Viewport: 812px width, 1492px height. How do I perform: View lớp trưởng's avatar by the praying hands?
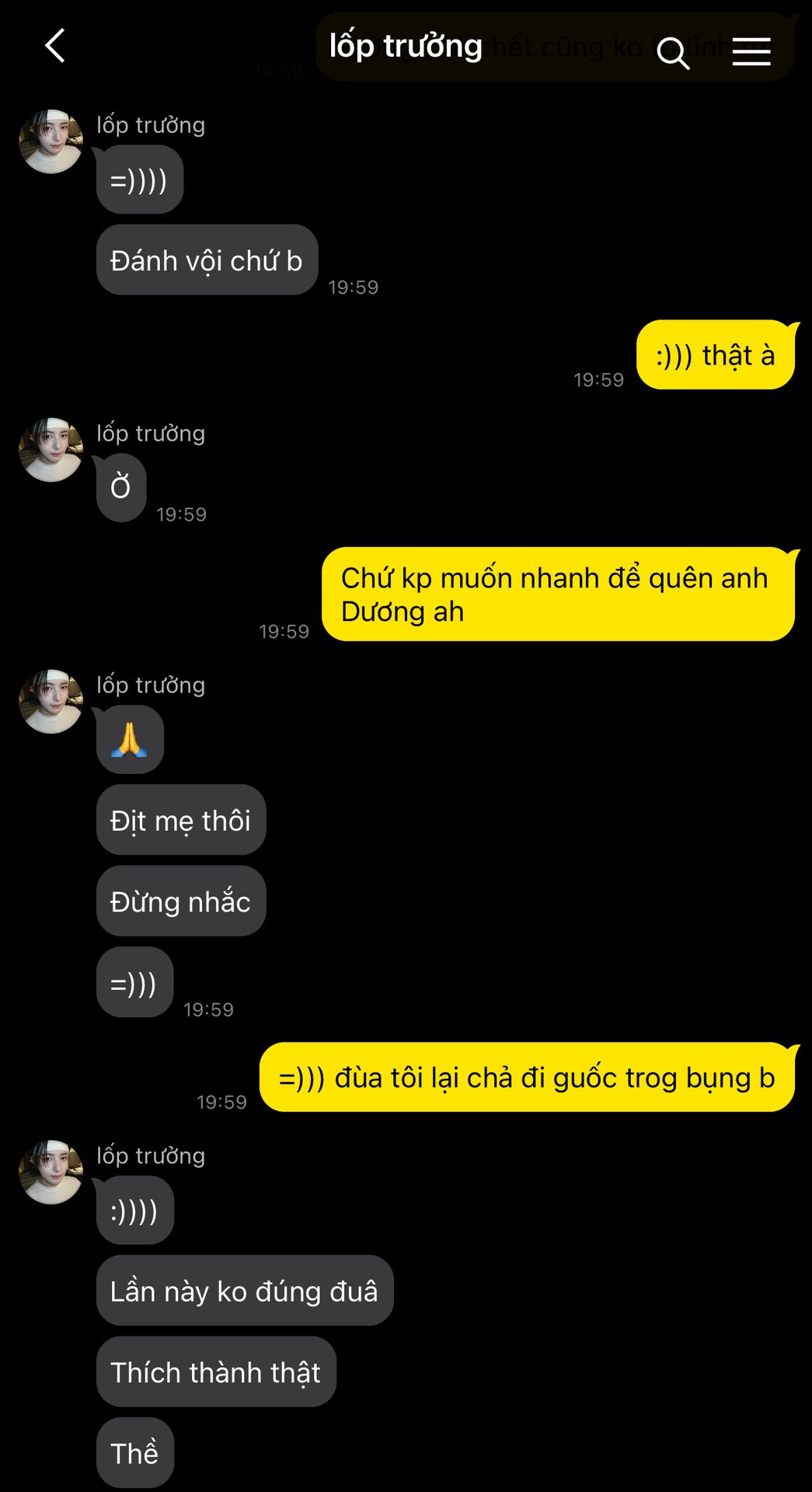(51, 702)
